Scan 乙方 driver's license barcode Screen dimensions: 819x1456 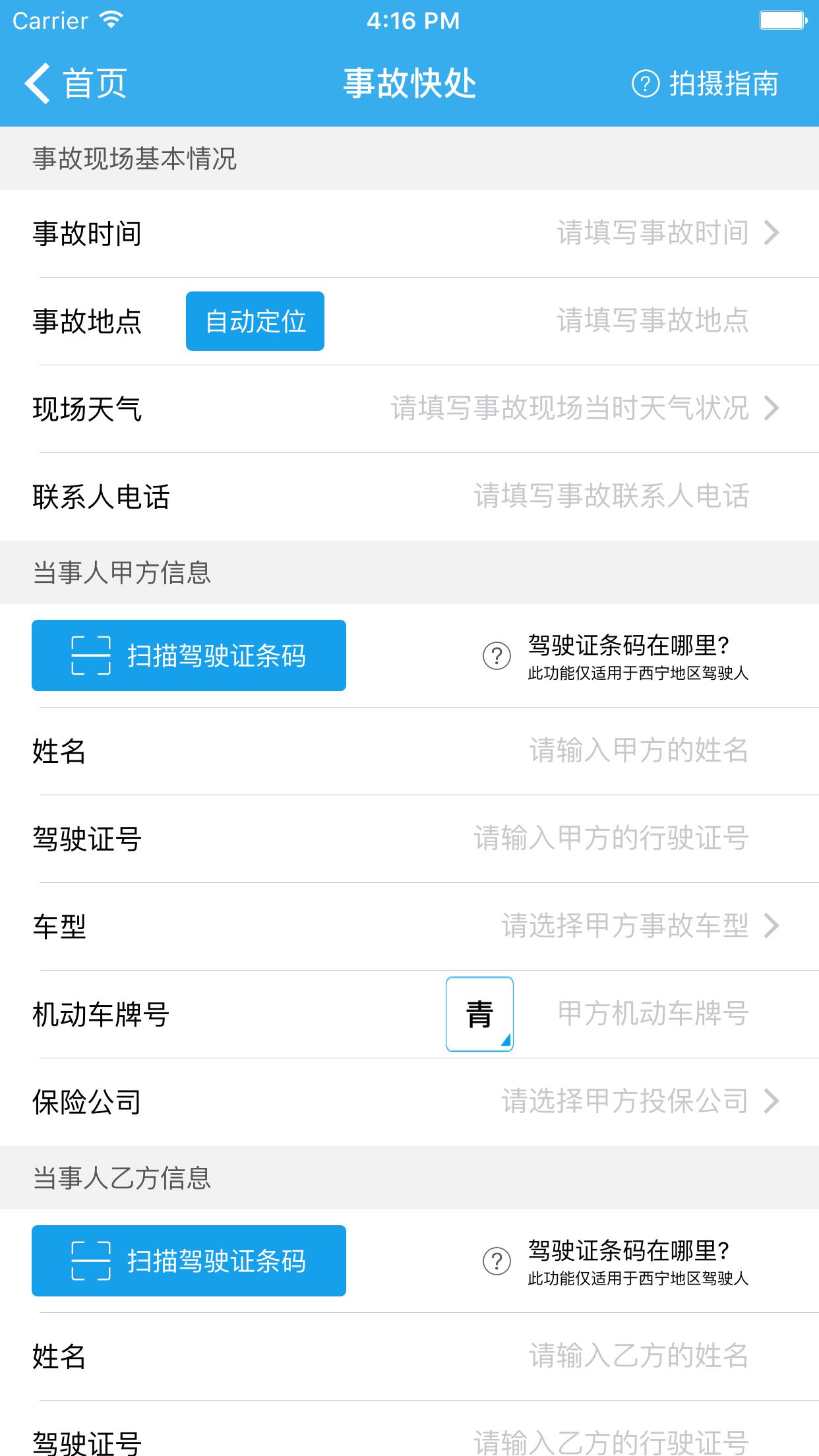click(189, 1261)
